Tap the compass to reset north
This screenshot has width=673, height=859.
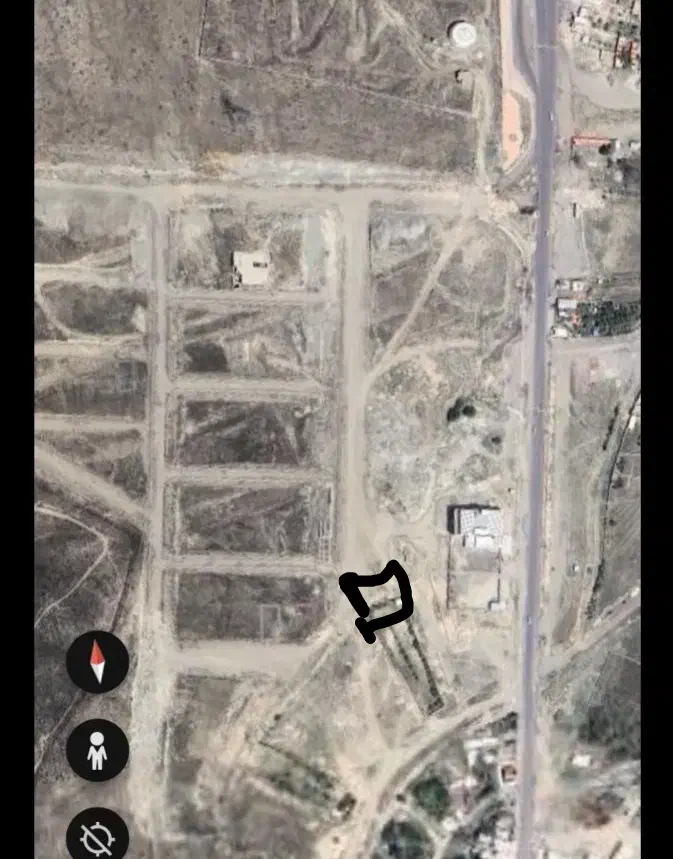pos(97,662)
